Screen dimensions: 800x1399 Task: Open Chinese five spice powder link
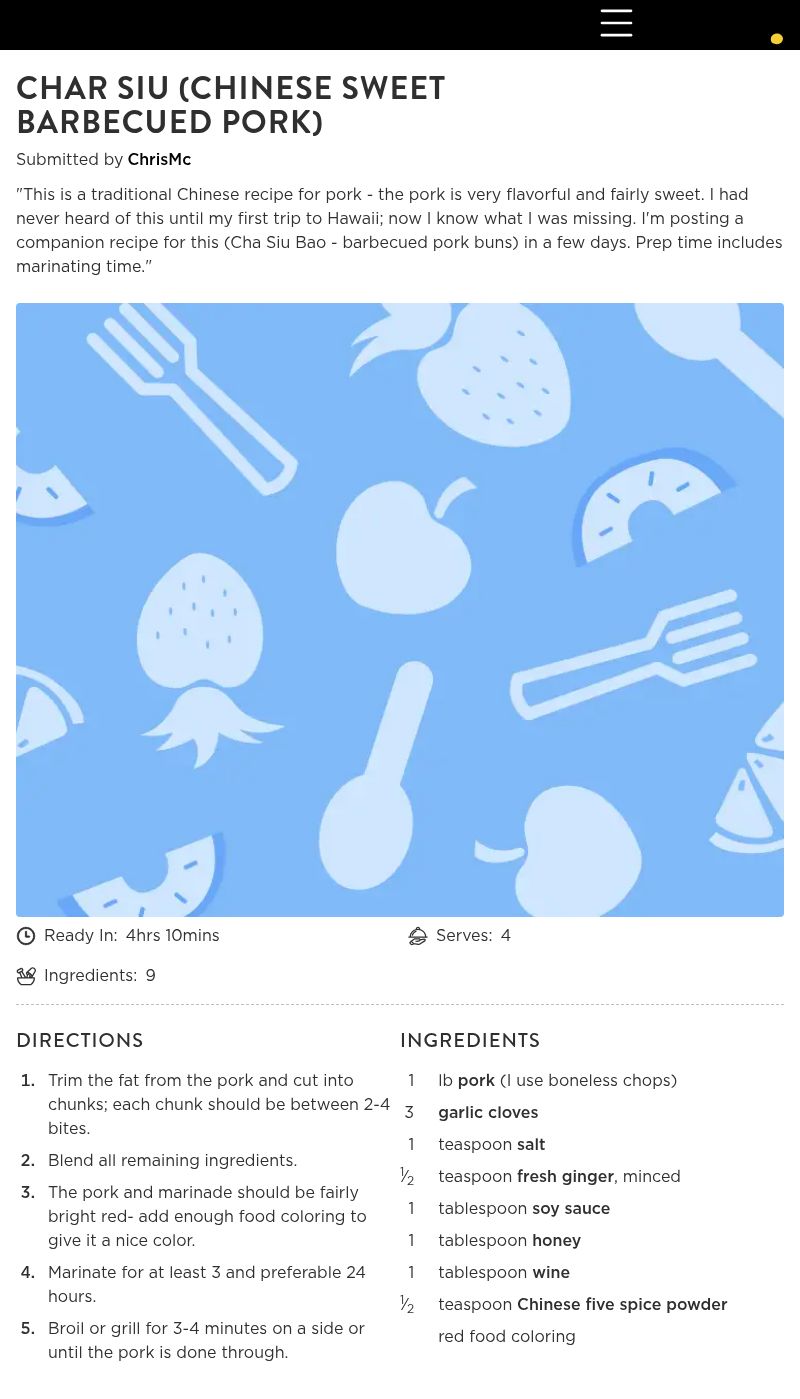pos(622,1305)
